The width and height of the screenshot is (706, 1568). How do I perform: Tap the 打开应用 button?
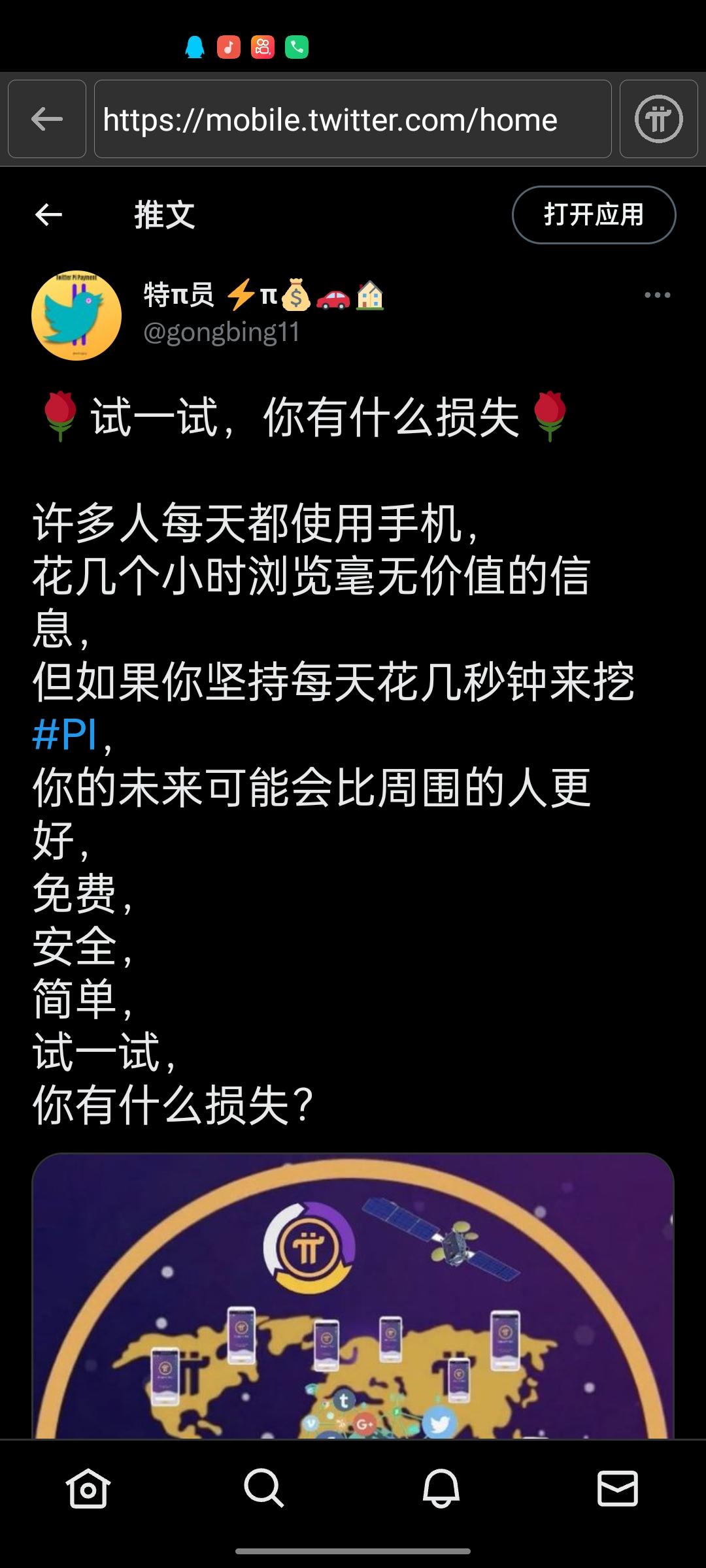[x=594, y=215]
